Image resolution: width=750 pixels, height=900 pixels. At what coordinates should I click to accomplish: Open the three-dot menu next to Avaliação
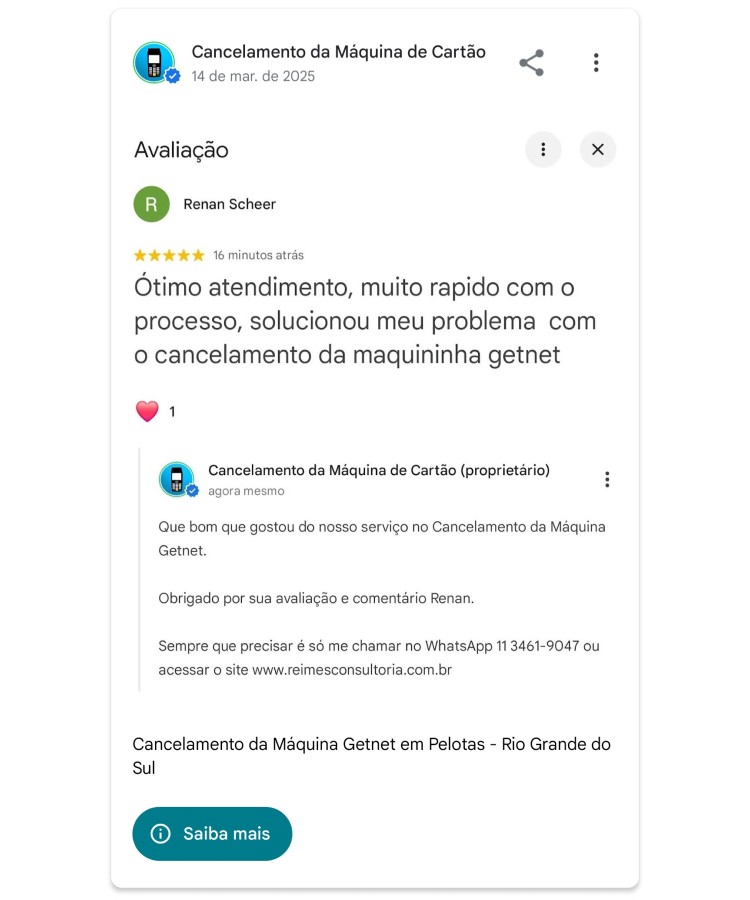(x=543, y=149)
